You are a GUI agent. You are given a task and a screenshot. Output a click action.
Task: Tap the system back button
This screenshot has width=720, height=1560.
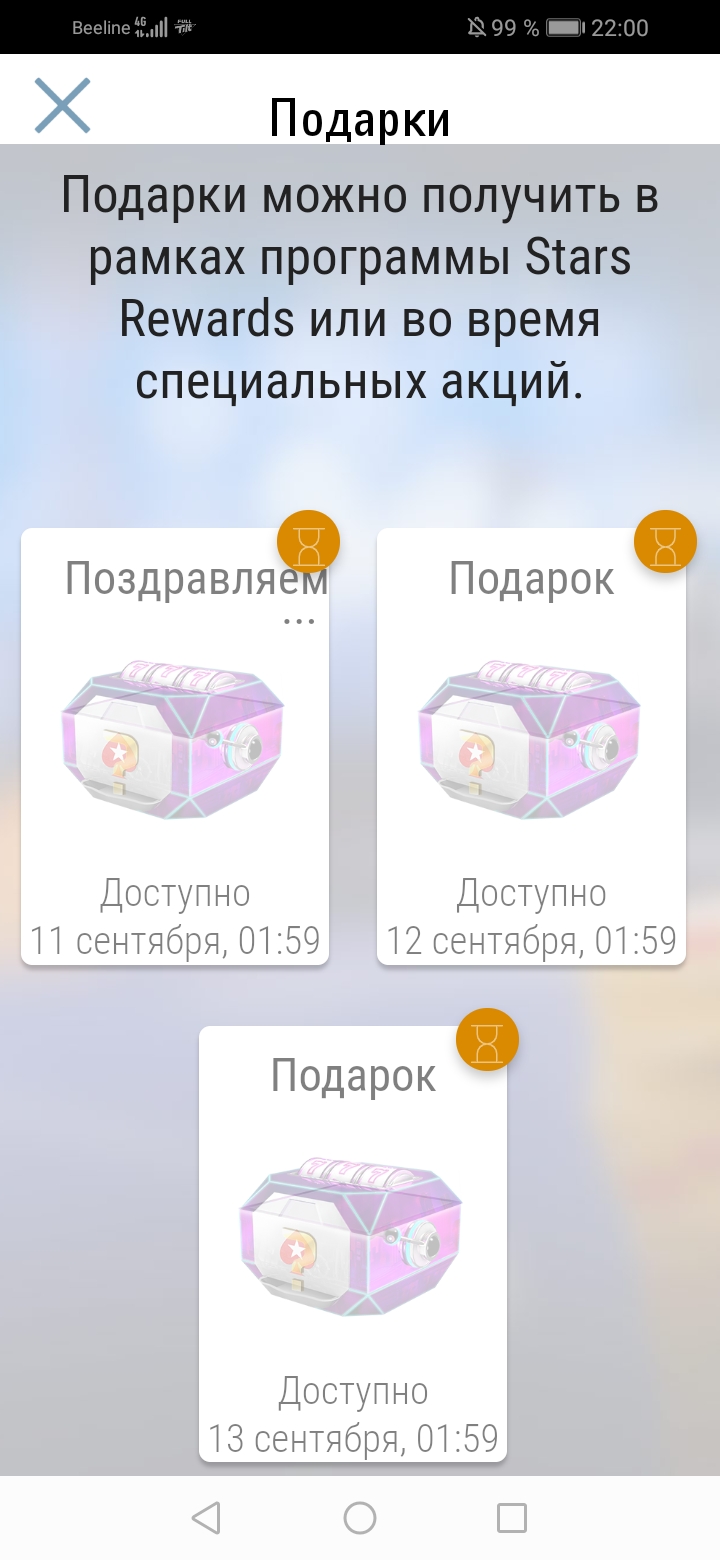click(206, 1518)
